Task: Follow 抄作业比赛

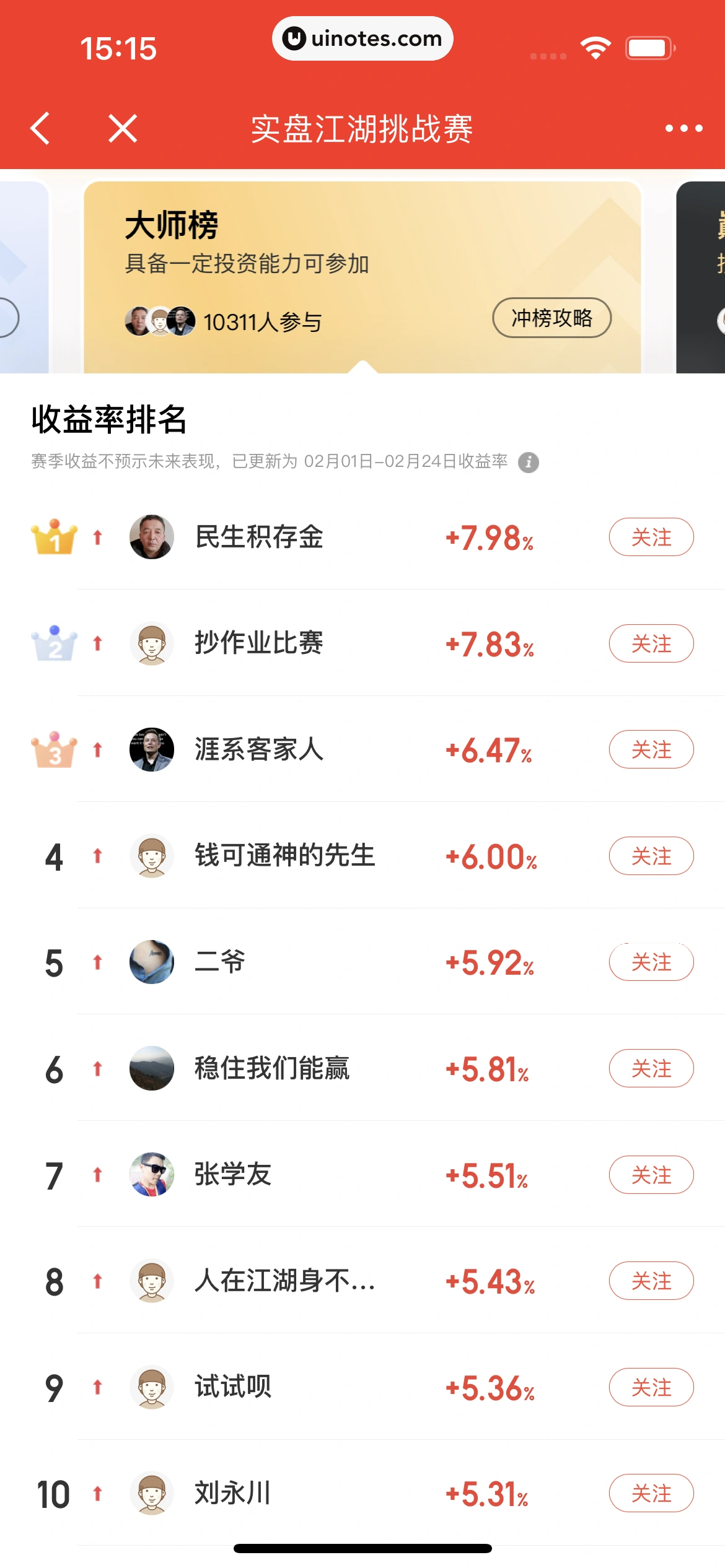Action: pyautogui.click(x=651, y=644)
